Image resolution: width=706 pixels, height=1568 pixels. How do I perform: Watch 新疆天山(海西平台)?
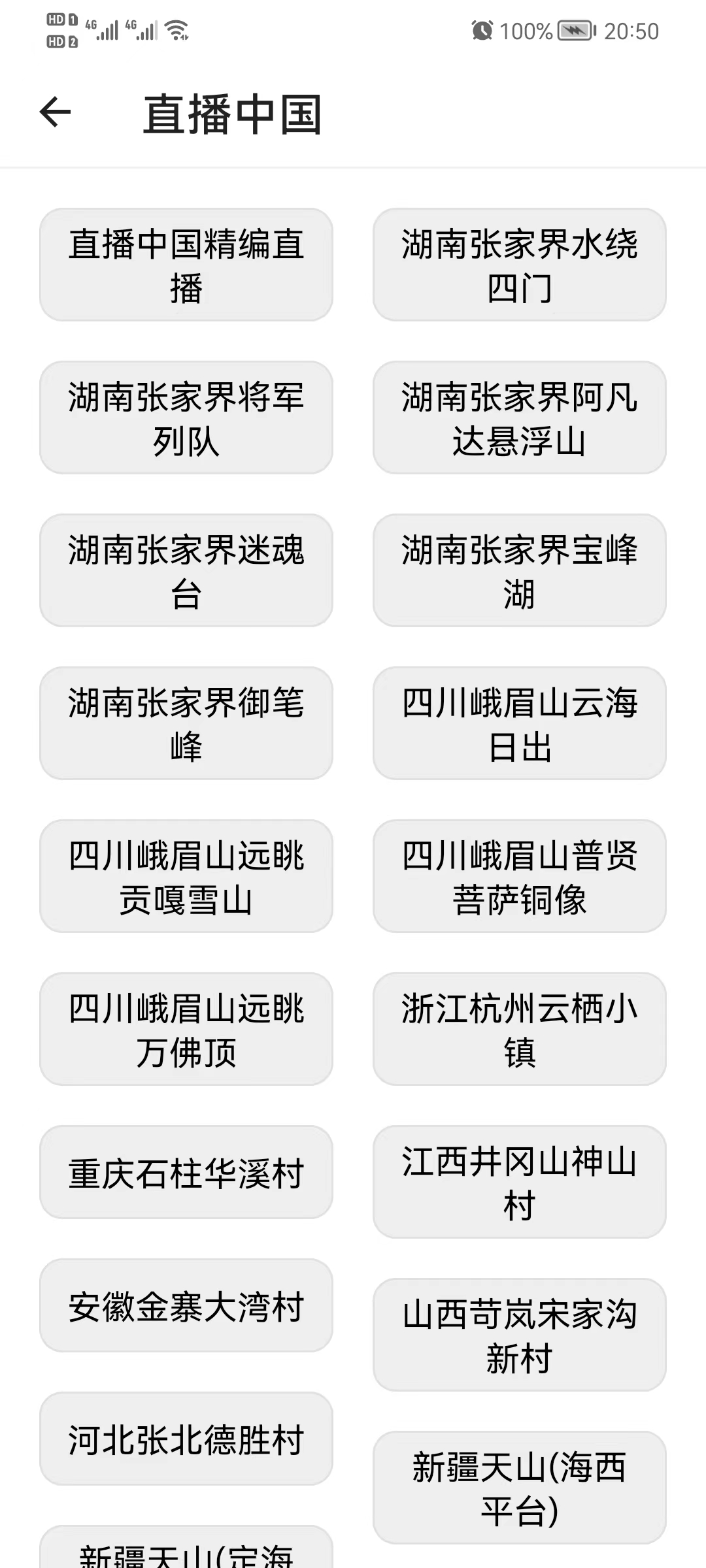pyautogui.click(x=519, y=1488)
